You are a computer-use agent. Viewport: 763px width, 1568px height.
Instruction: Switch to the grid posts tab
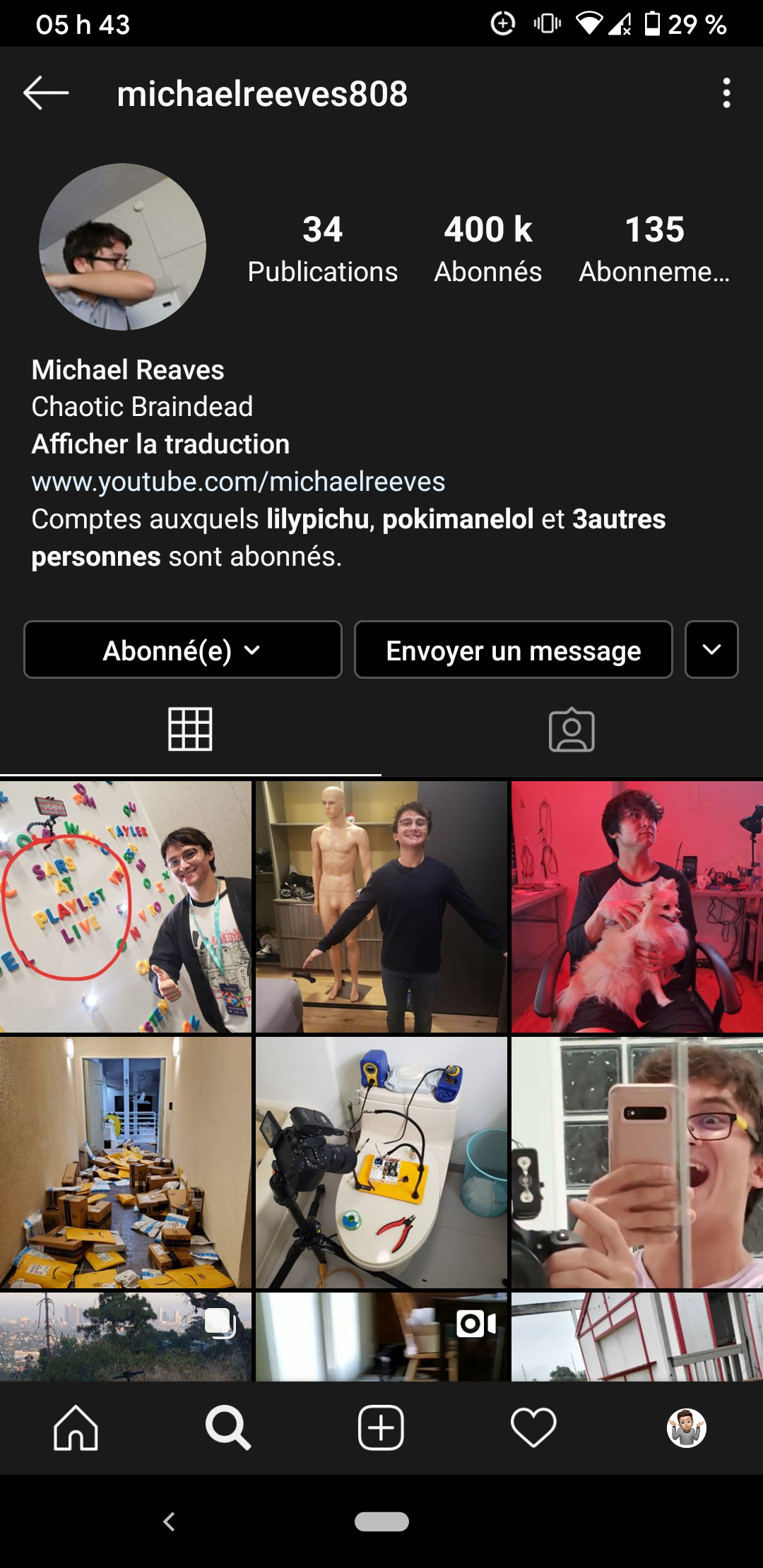pyautogui.click(x=190, y=729)
